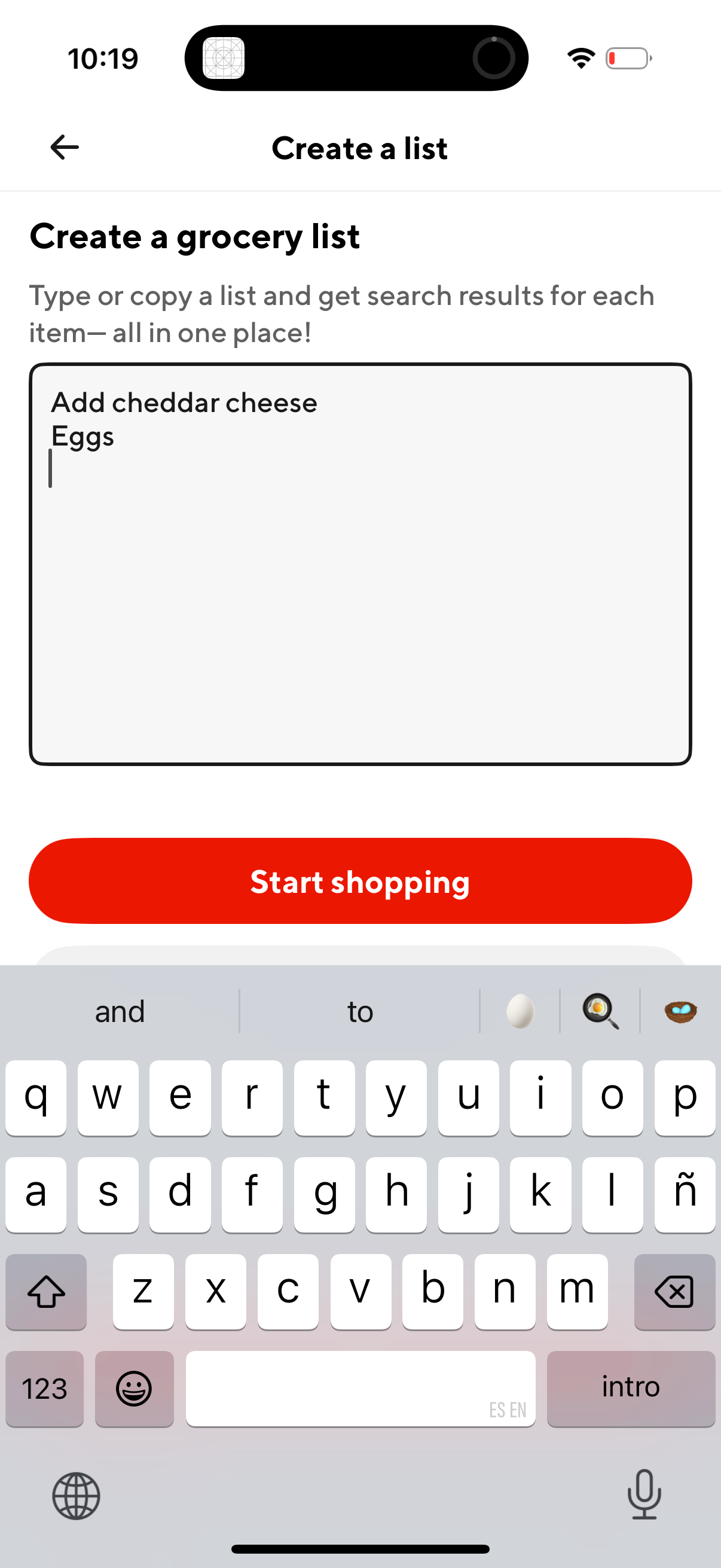Tap the letter m key
Viewport: 721px width, 1568px height.
576,1292
